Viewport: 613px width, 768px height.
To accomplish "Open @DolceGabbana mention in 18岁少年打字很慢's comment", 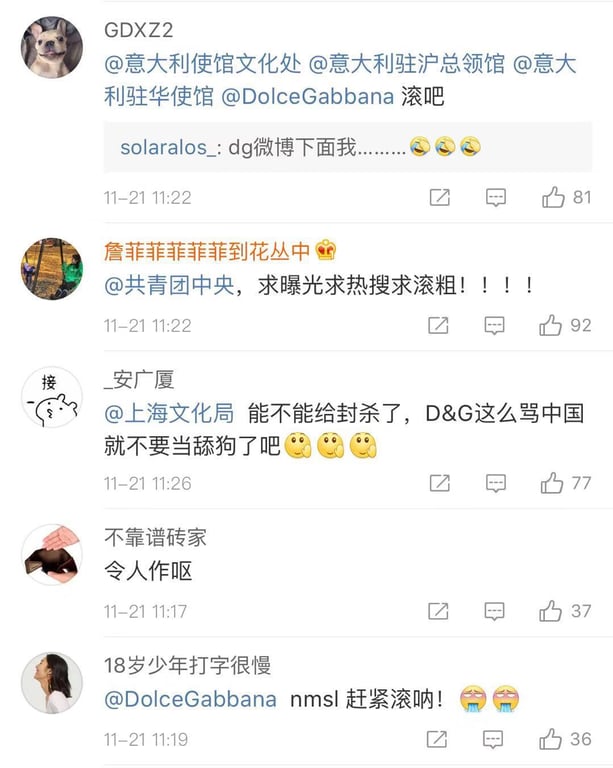I will 191,699.
